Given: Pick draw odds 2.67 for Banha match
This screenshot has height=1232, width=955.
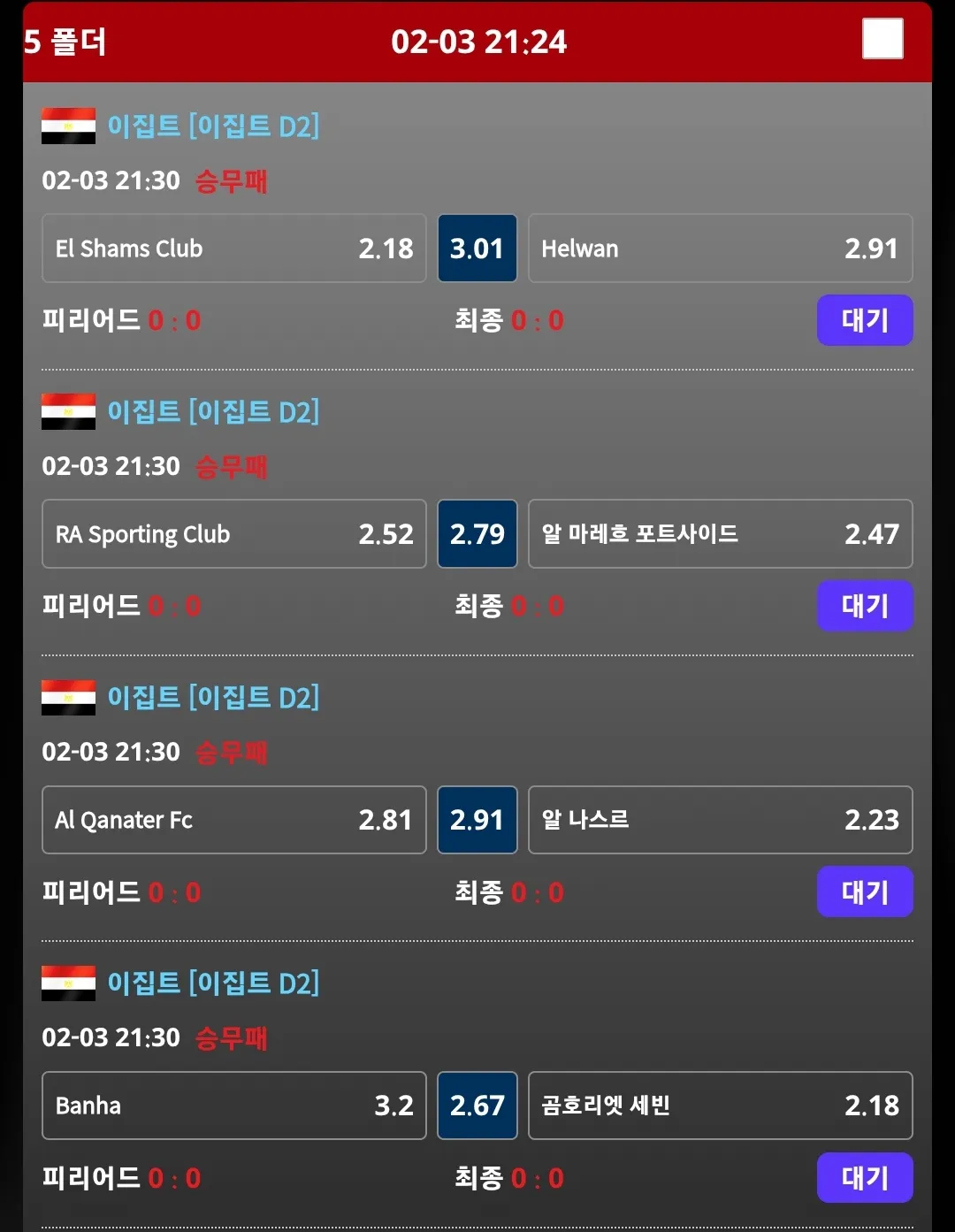Looking at the screenshot, I should pos(477,1106).
